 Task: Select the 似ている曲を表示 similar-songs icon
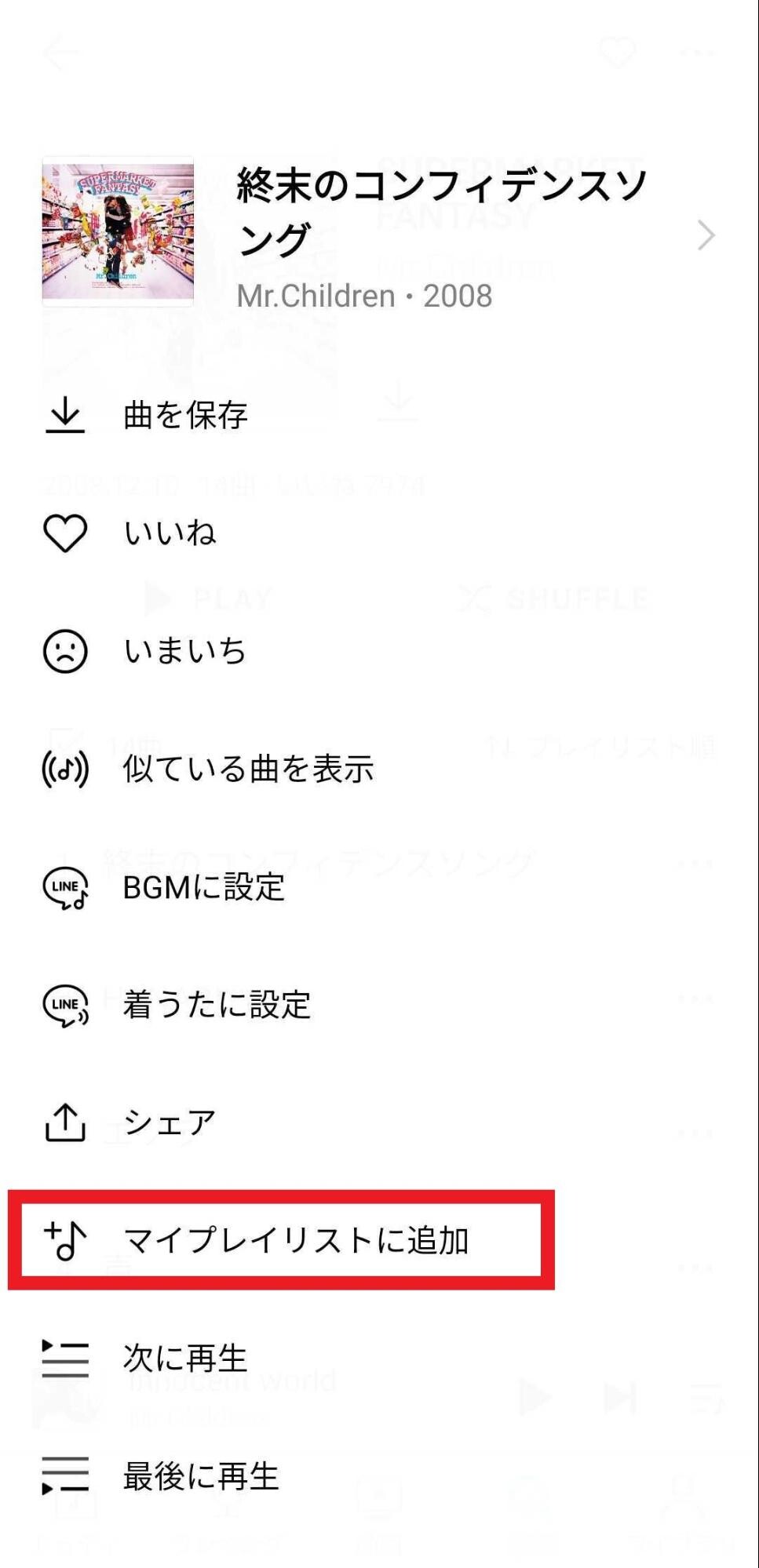pos(66,770)
